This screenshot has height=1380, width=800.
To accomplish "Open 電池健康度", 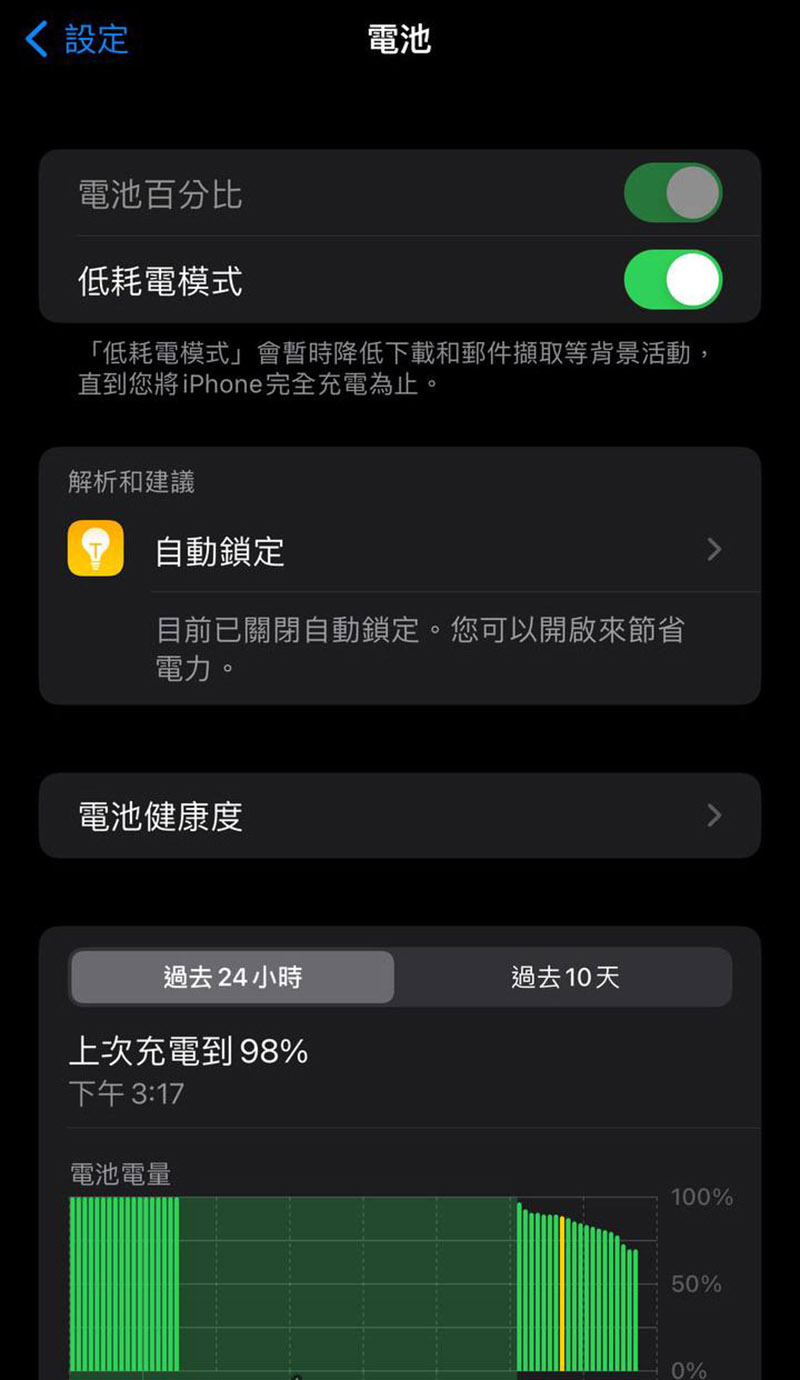I will pyautogui.click(x=400, y=816).
